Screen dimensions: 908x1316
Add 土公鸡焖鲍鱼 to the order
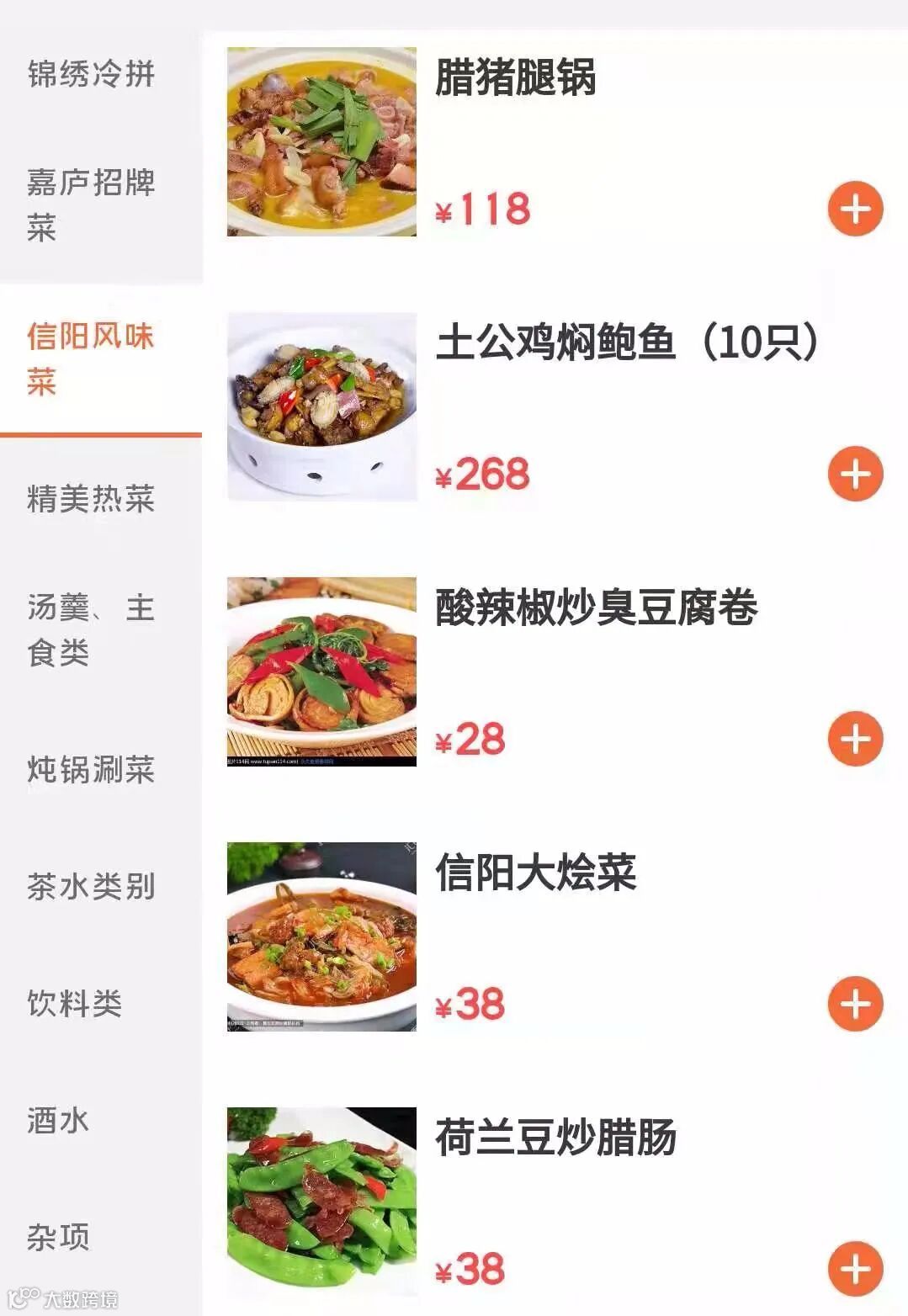click(x=855, y=474)
